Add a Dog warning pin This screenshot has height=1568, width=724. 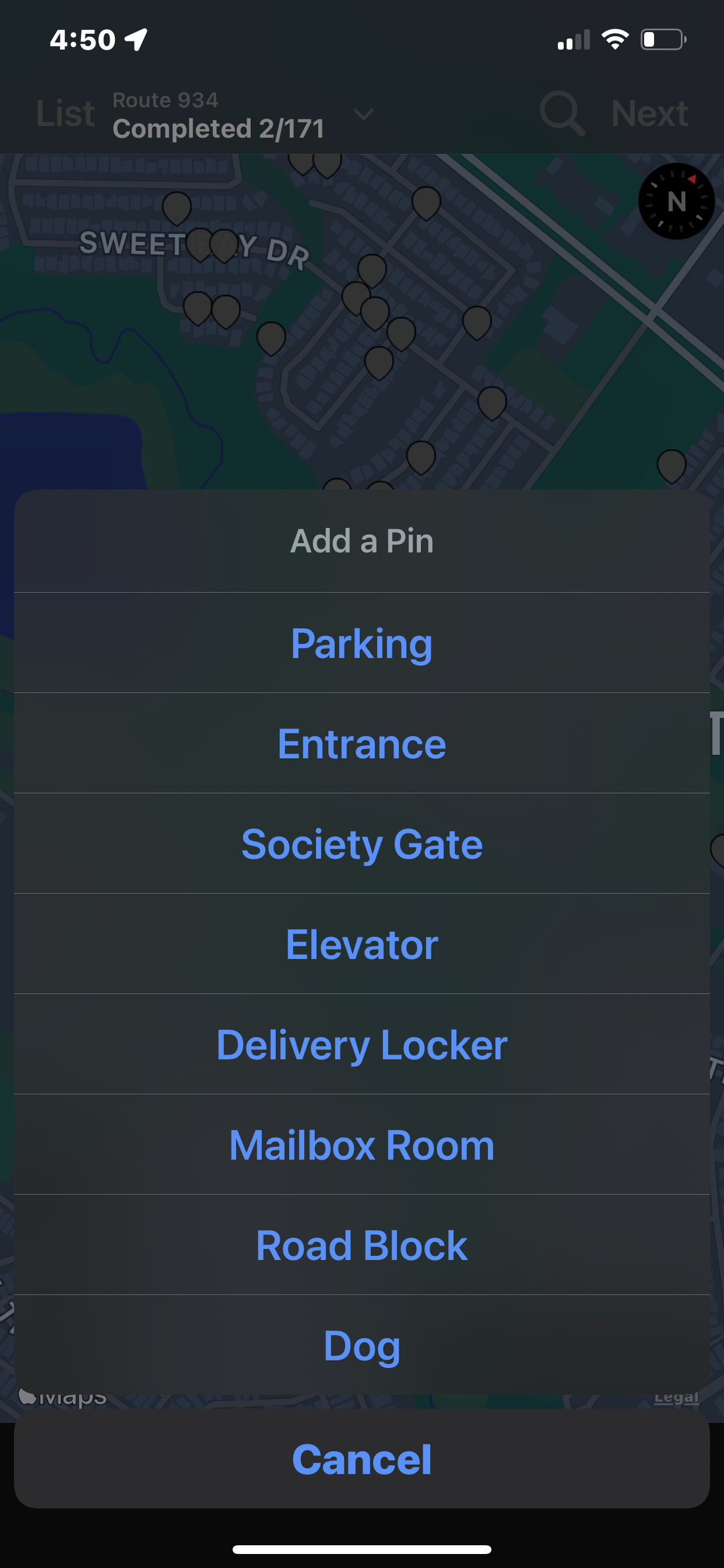coord(361,1346)
